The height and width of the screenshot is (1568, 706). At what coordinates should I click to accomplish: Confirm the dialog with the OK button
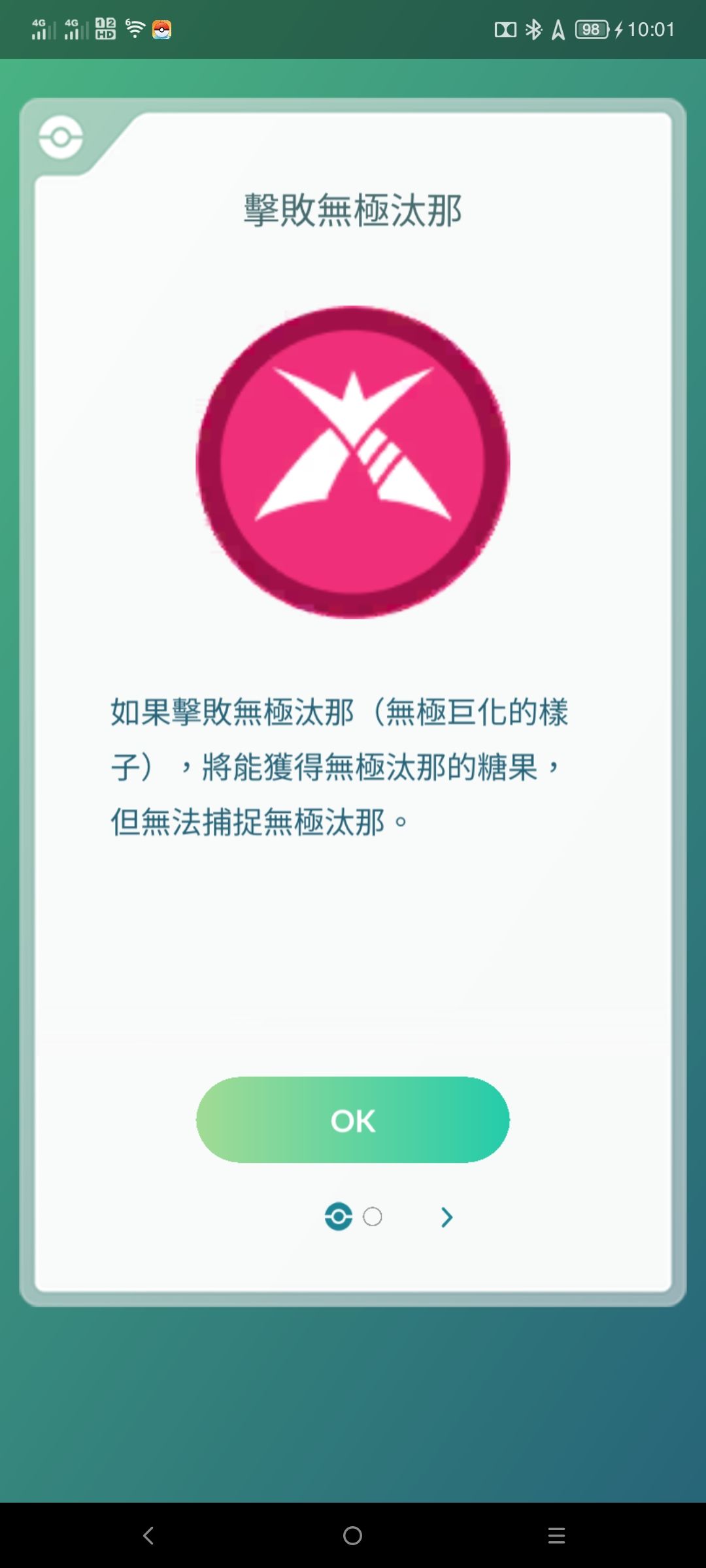(x=352, y=1120)
